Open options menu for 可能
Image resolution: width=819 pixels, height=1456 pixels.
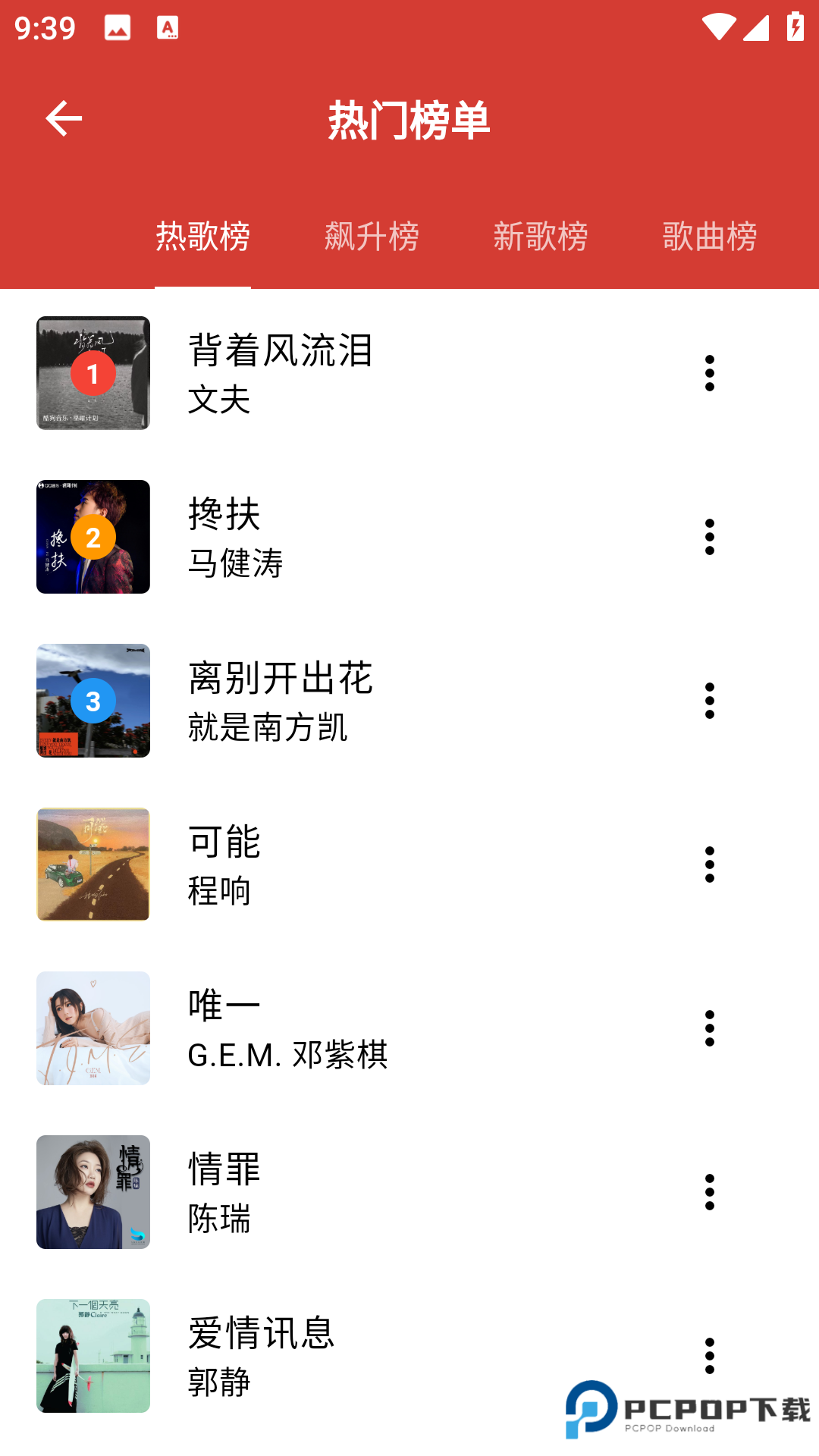(x=710, y=864)
